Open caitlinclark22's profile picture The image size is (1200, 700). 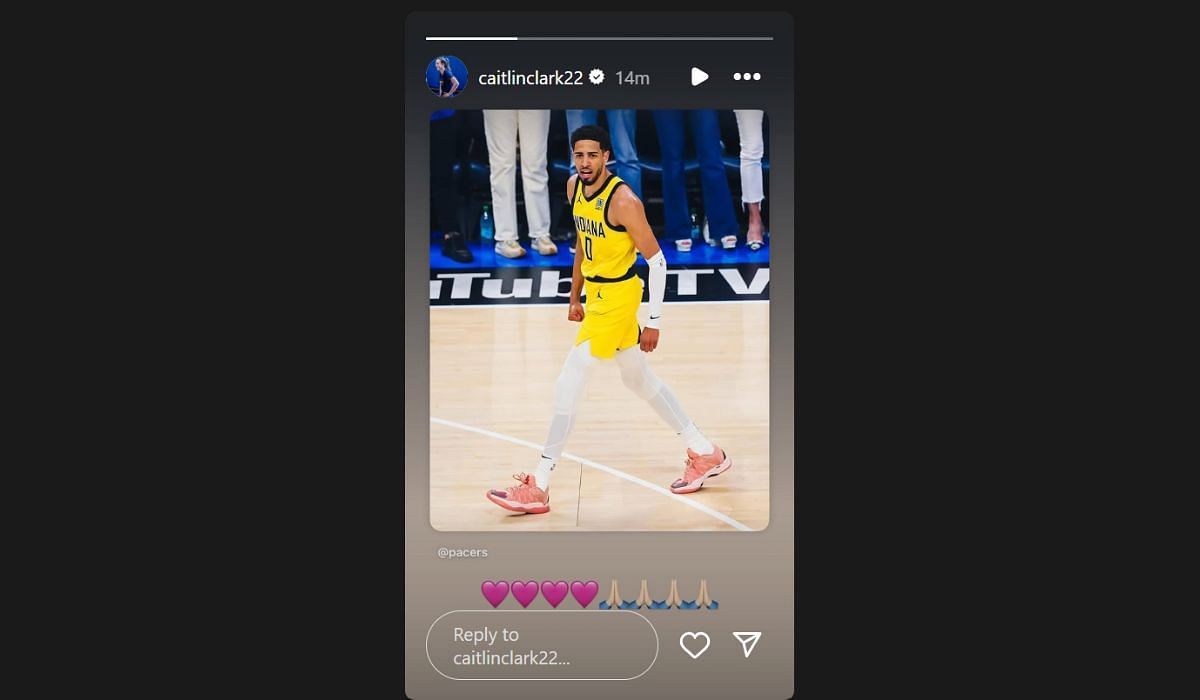point(446,77)
